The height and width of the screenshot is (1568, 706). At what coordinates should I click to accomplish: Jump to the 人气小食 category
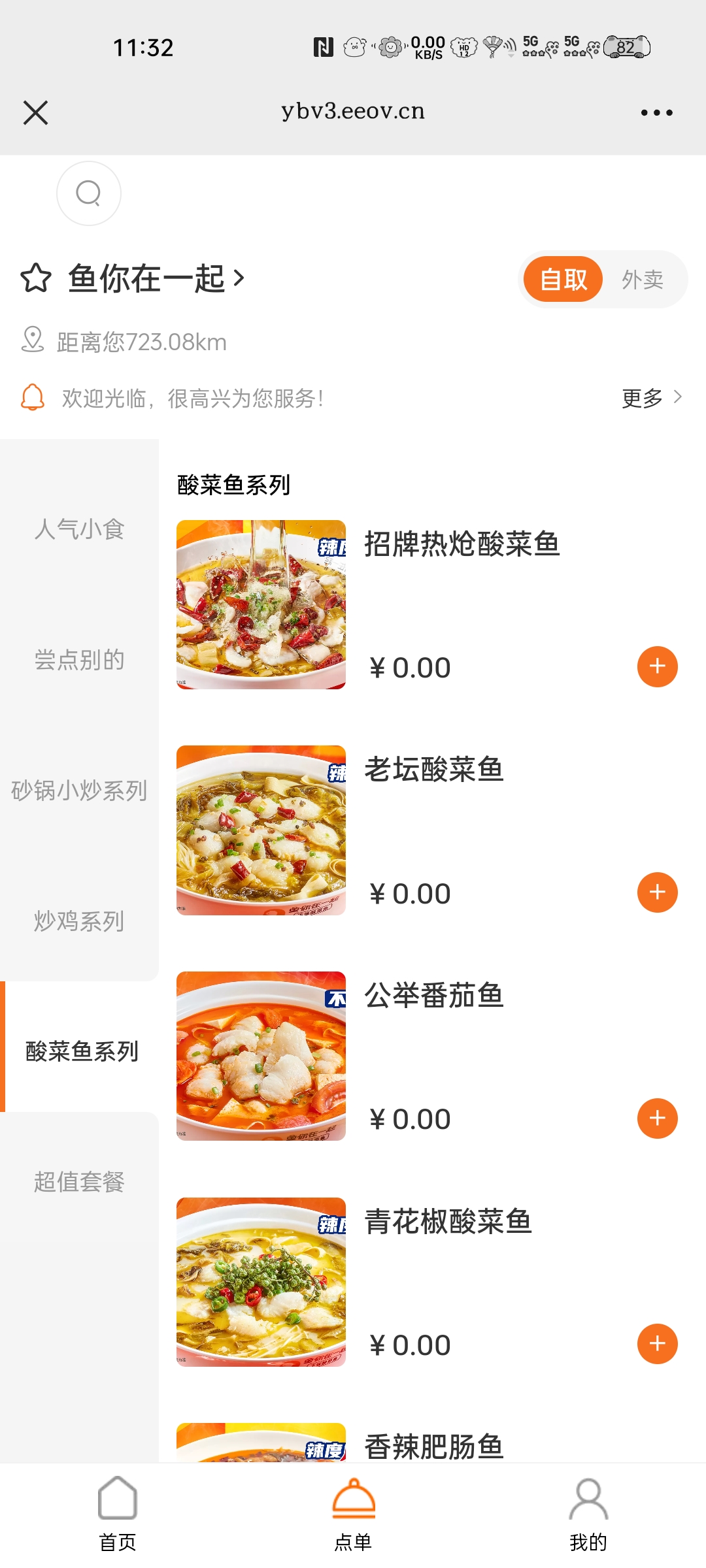[79, 529]
